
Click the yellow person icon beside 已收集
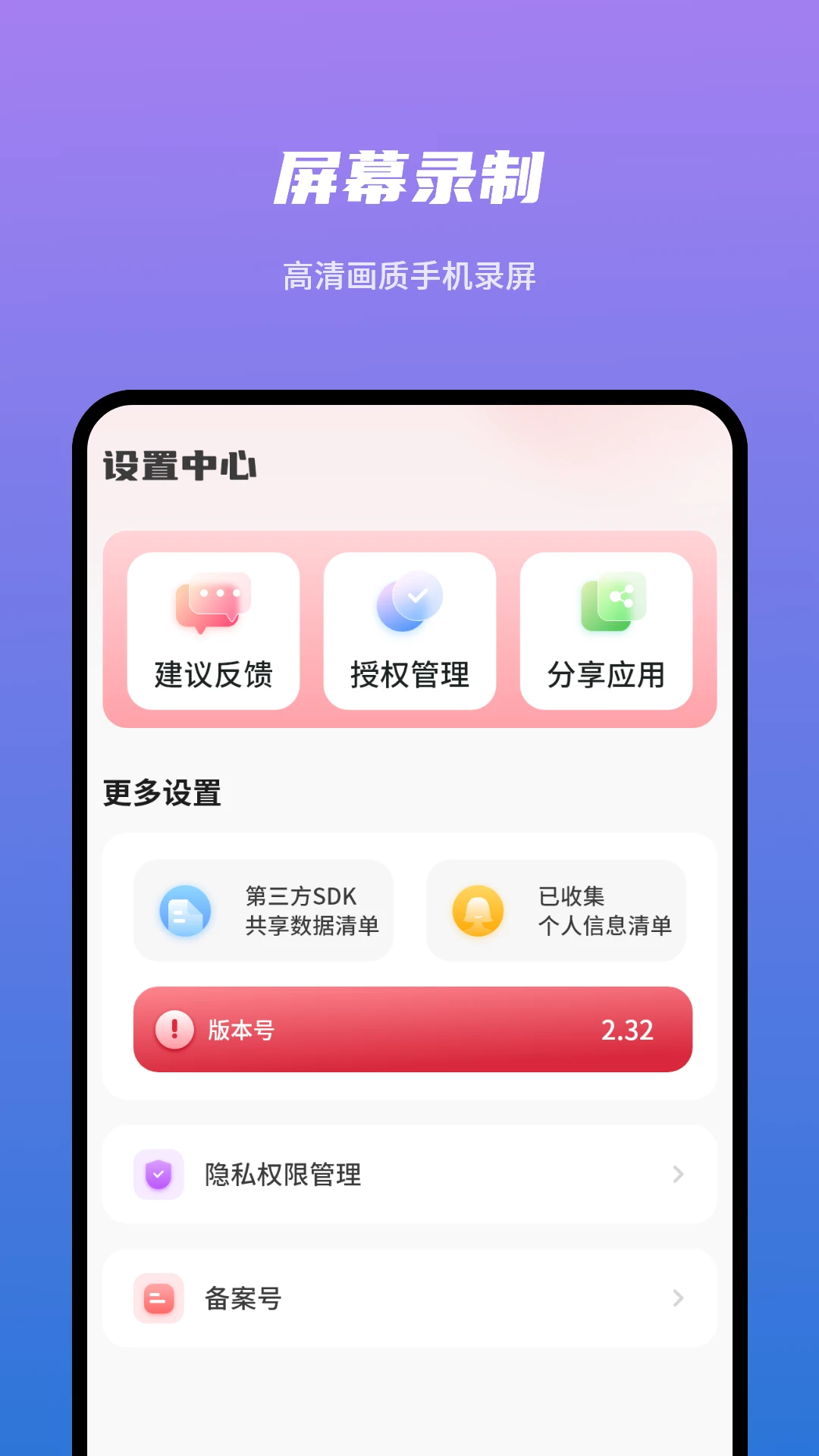(x=476, y=910)
